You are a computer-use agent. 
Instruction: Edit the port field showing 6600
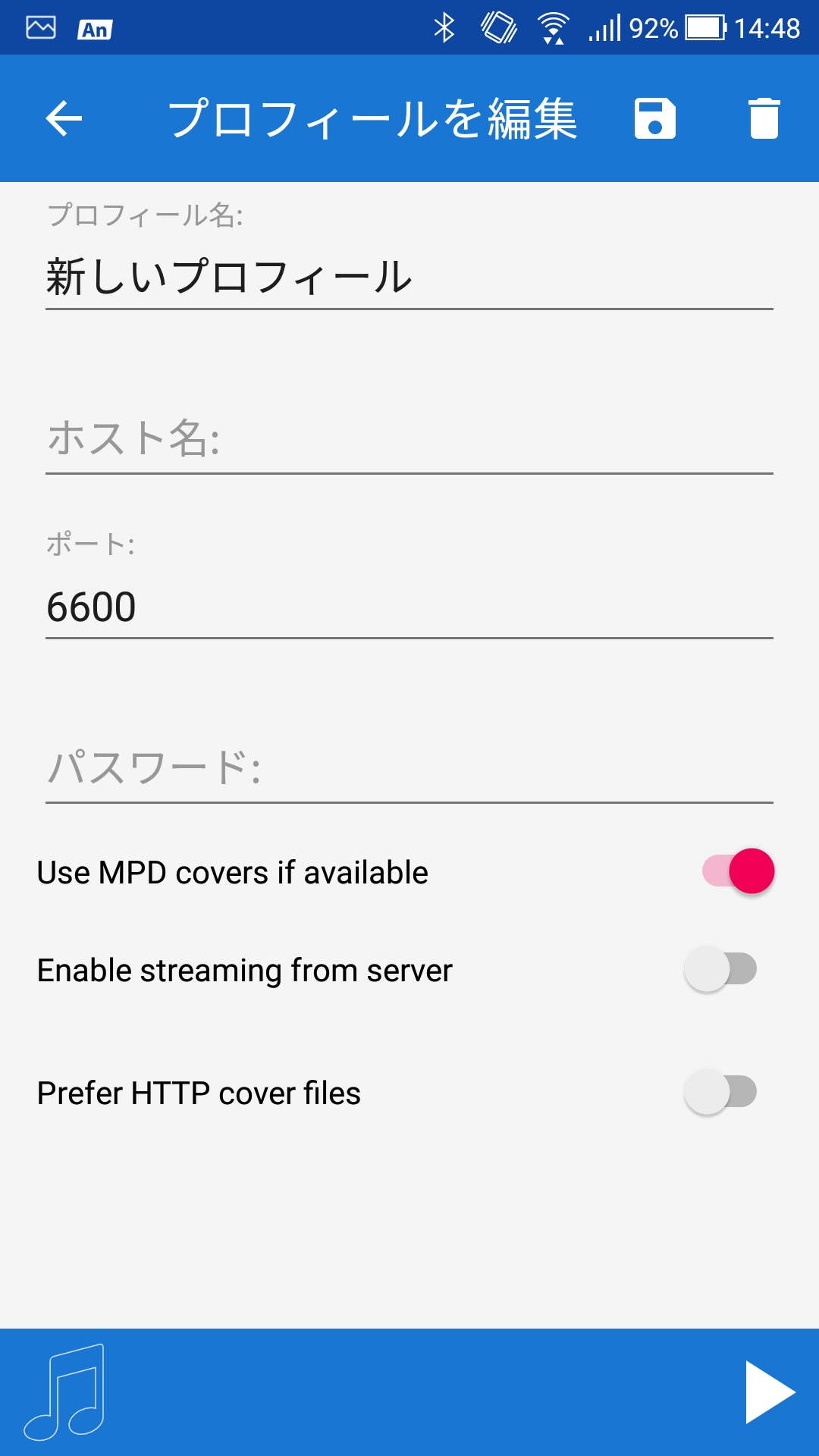(409, 607)
